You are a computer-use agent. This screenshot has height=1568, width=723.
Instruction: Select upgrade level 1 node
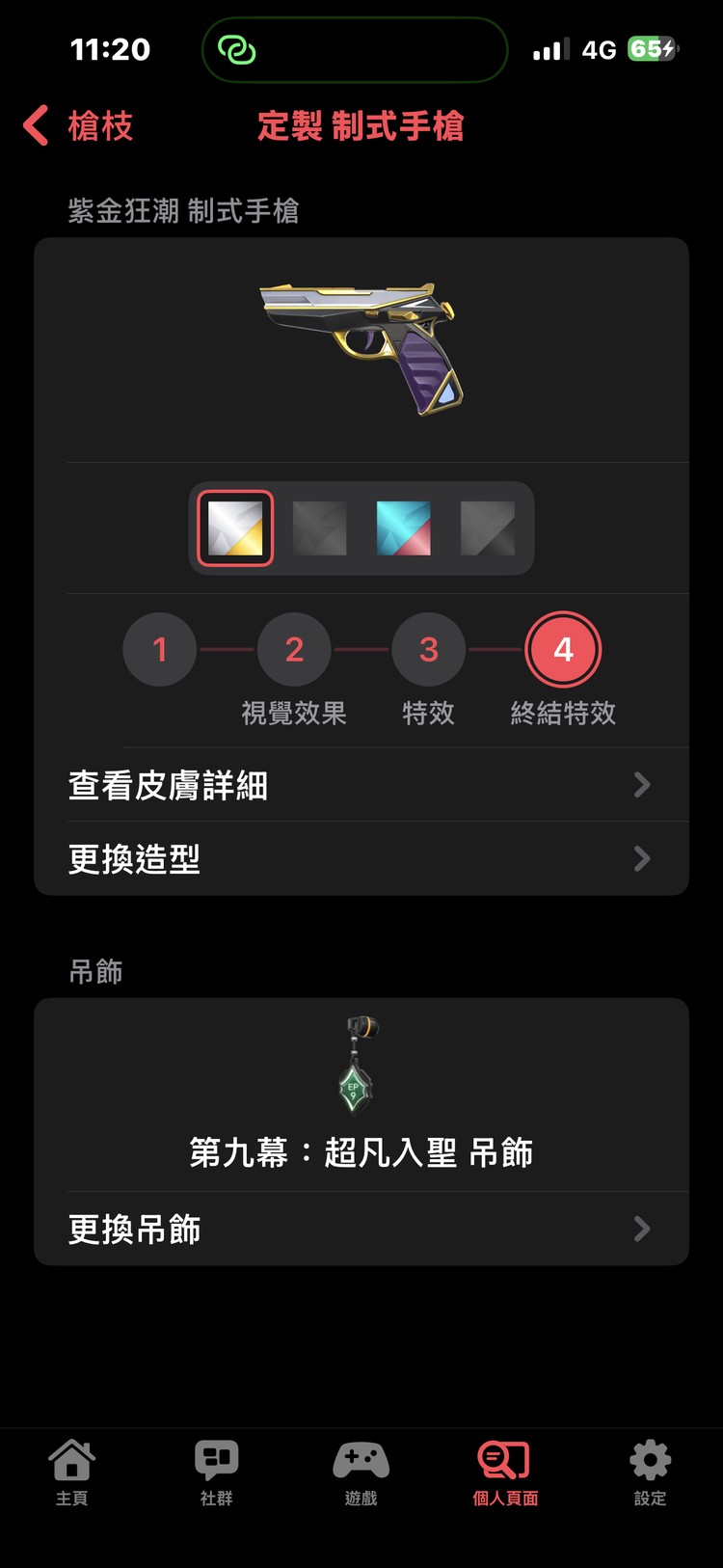pos(160,649)
